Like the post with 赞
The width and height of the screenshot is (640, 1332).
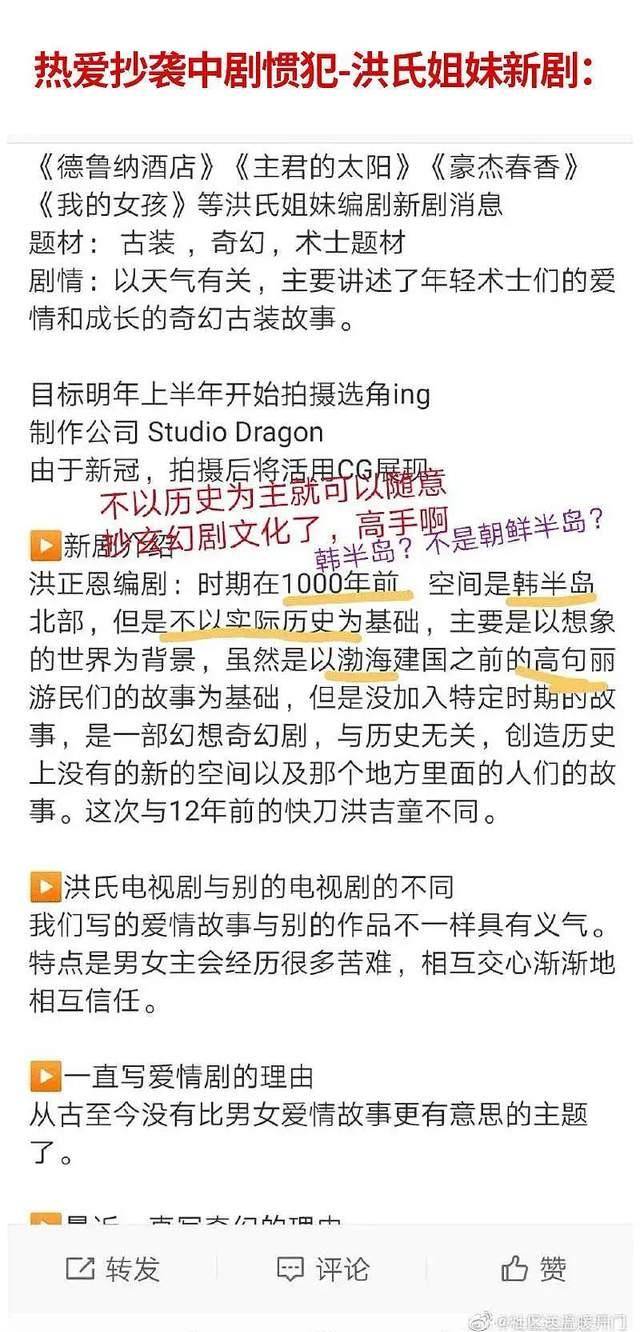536,1269
